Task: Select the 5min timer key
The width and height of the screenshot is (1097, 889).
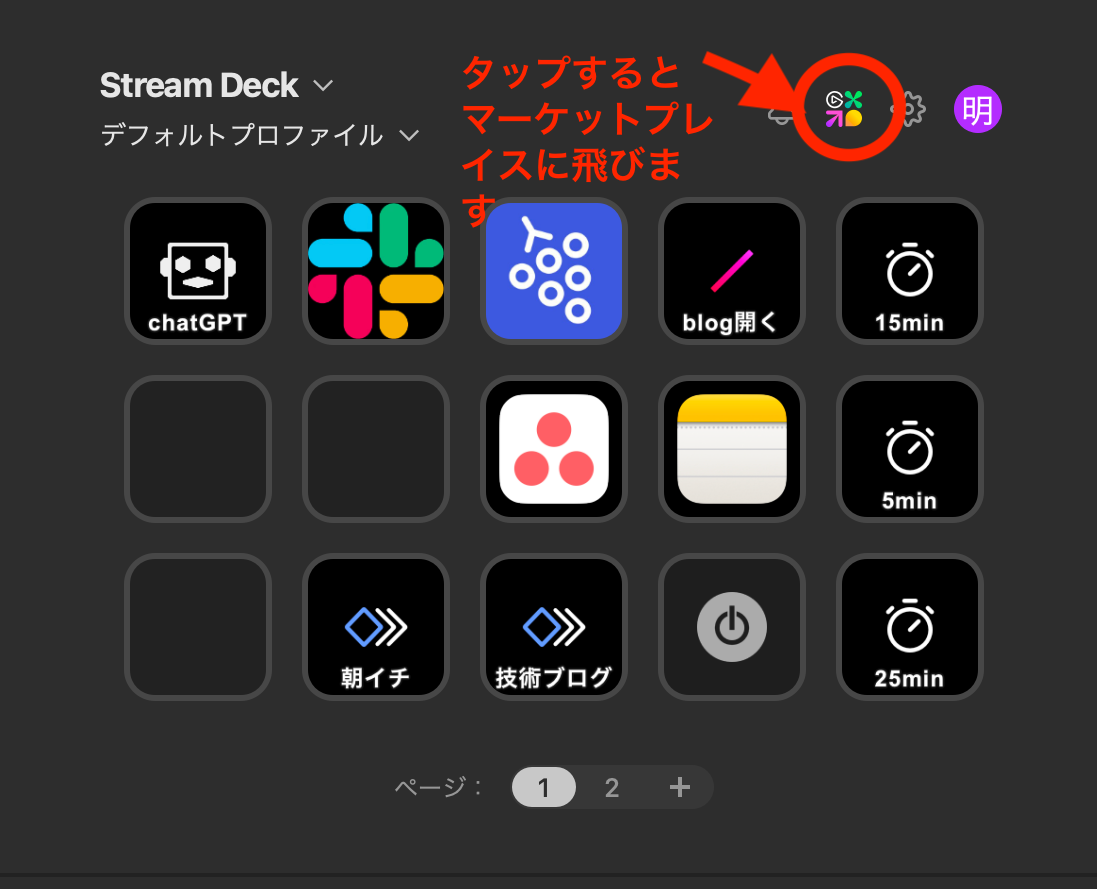Action: 909,449
